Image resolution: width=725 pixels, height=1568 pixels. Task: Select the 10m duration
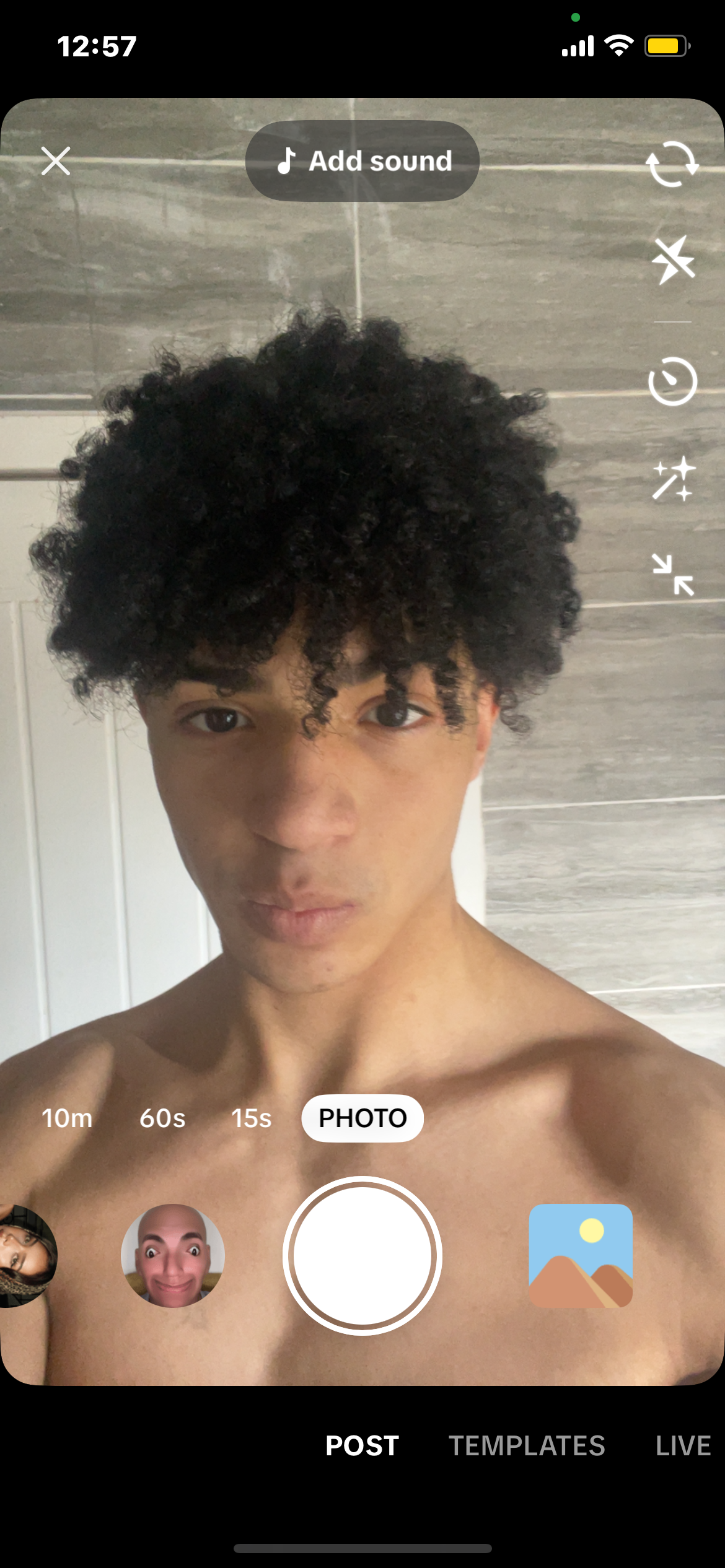67,1118
